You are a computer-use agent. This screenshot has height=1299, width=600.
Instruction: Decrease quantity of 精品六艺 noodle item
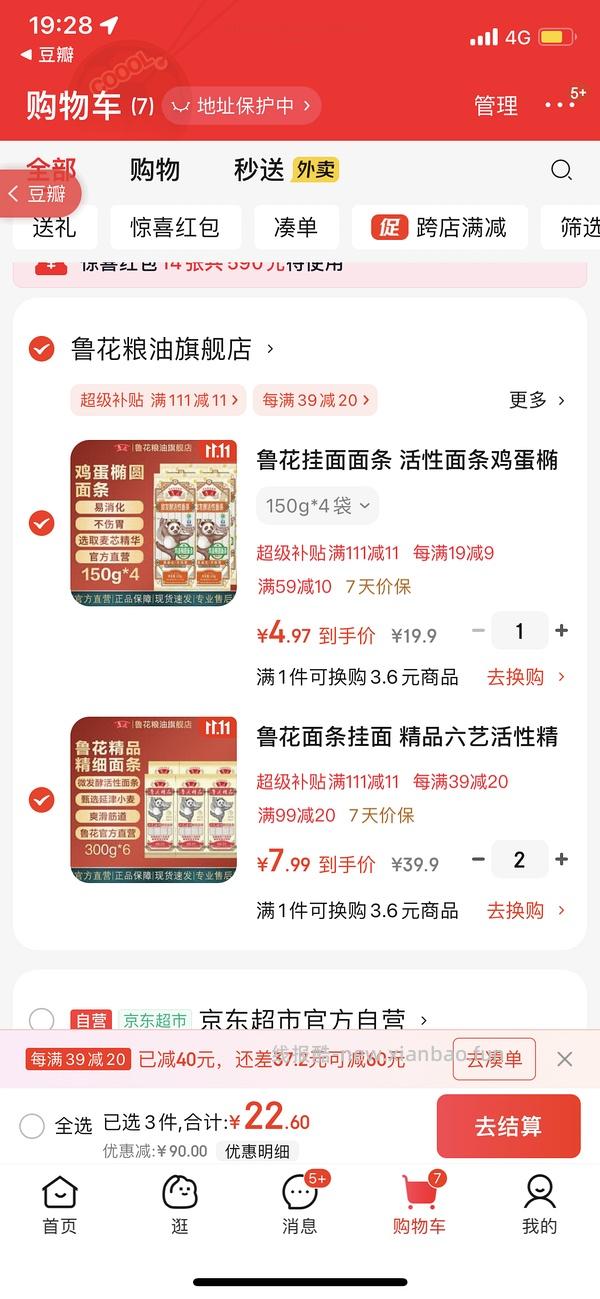478,860
